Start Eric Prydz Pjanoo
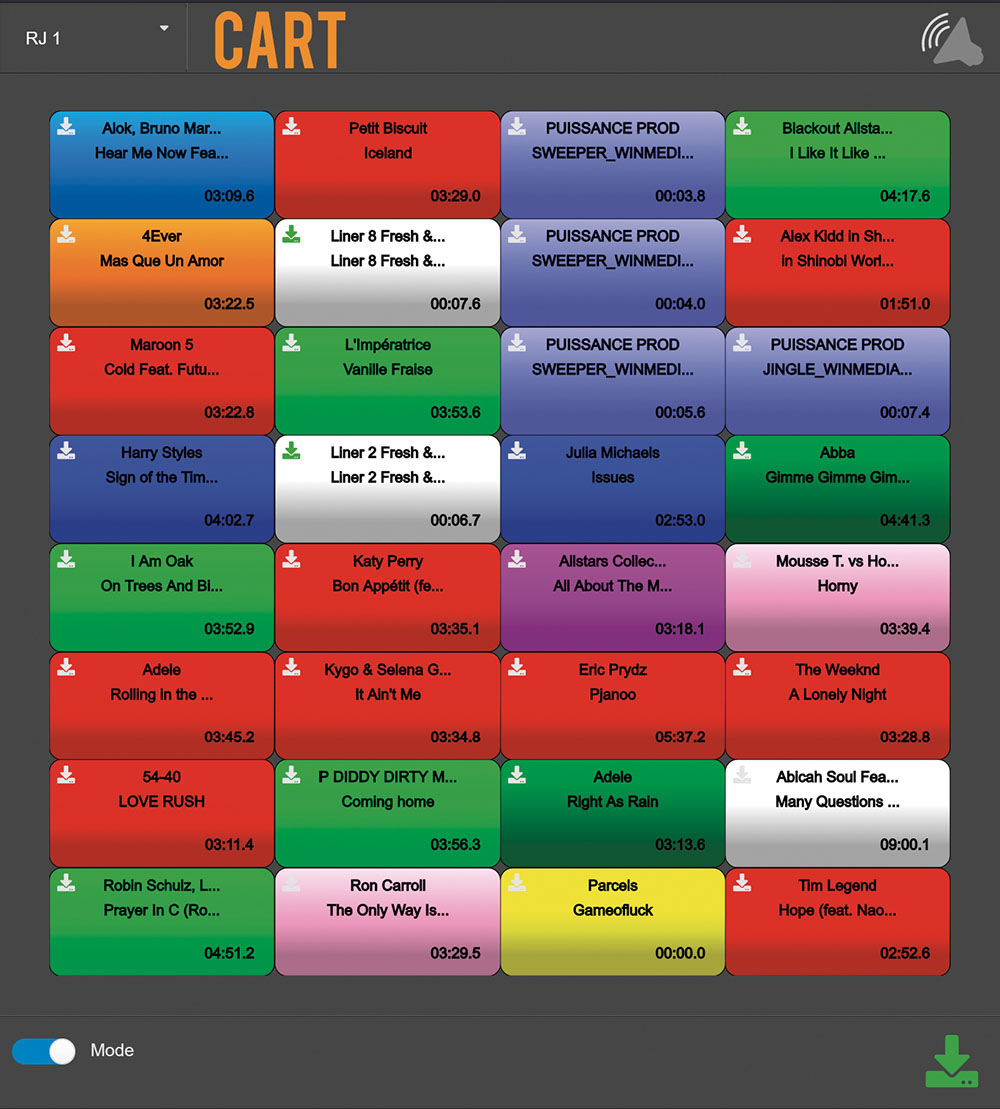 [x=612, y=706]
